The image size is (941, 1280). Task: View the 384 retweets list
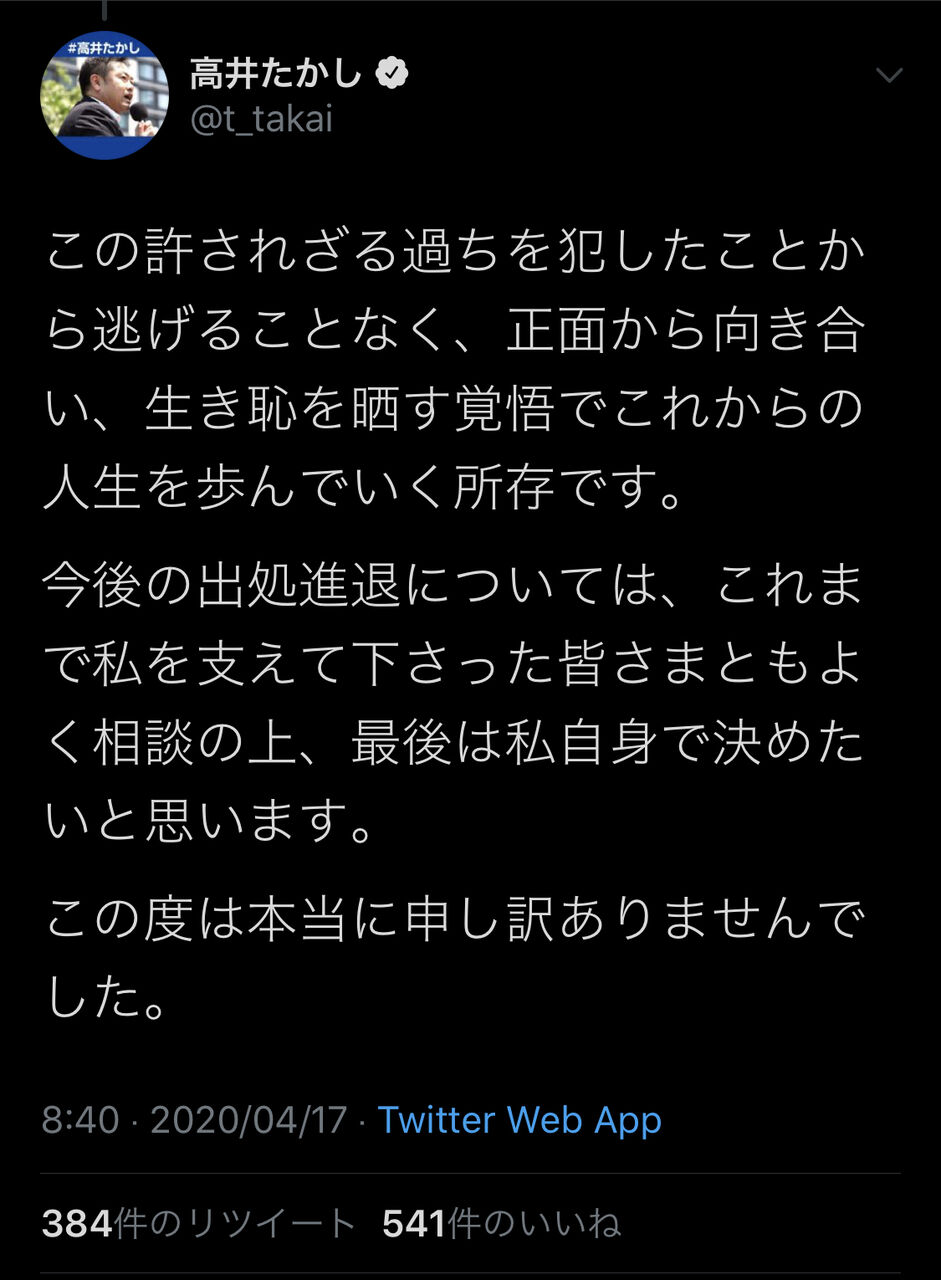tap(198, 1224)
